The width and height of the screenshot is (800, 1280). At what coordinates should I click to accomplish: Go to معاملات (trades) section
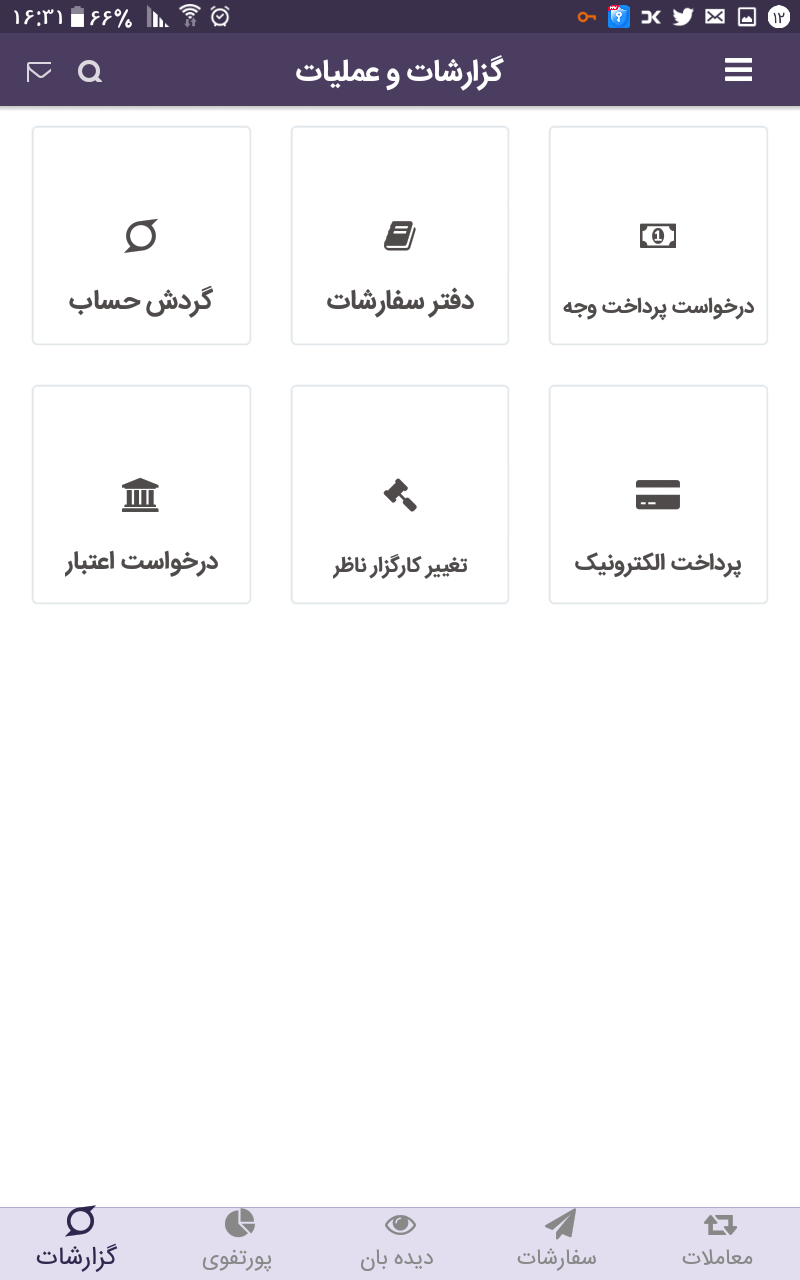tap(720, 1240)
